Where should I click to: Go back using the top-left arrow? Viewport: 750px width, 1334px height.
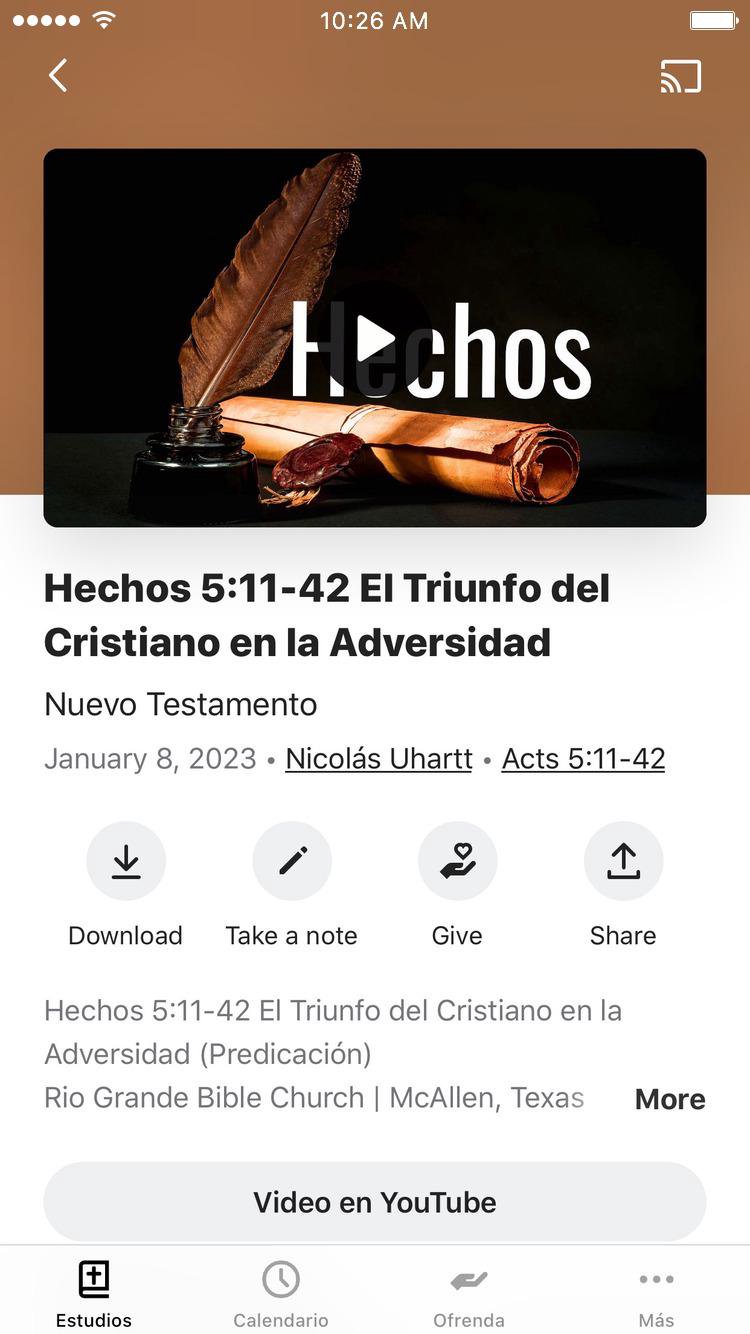click(x=58, y=76)
